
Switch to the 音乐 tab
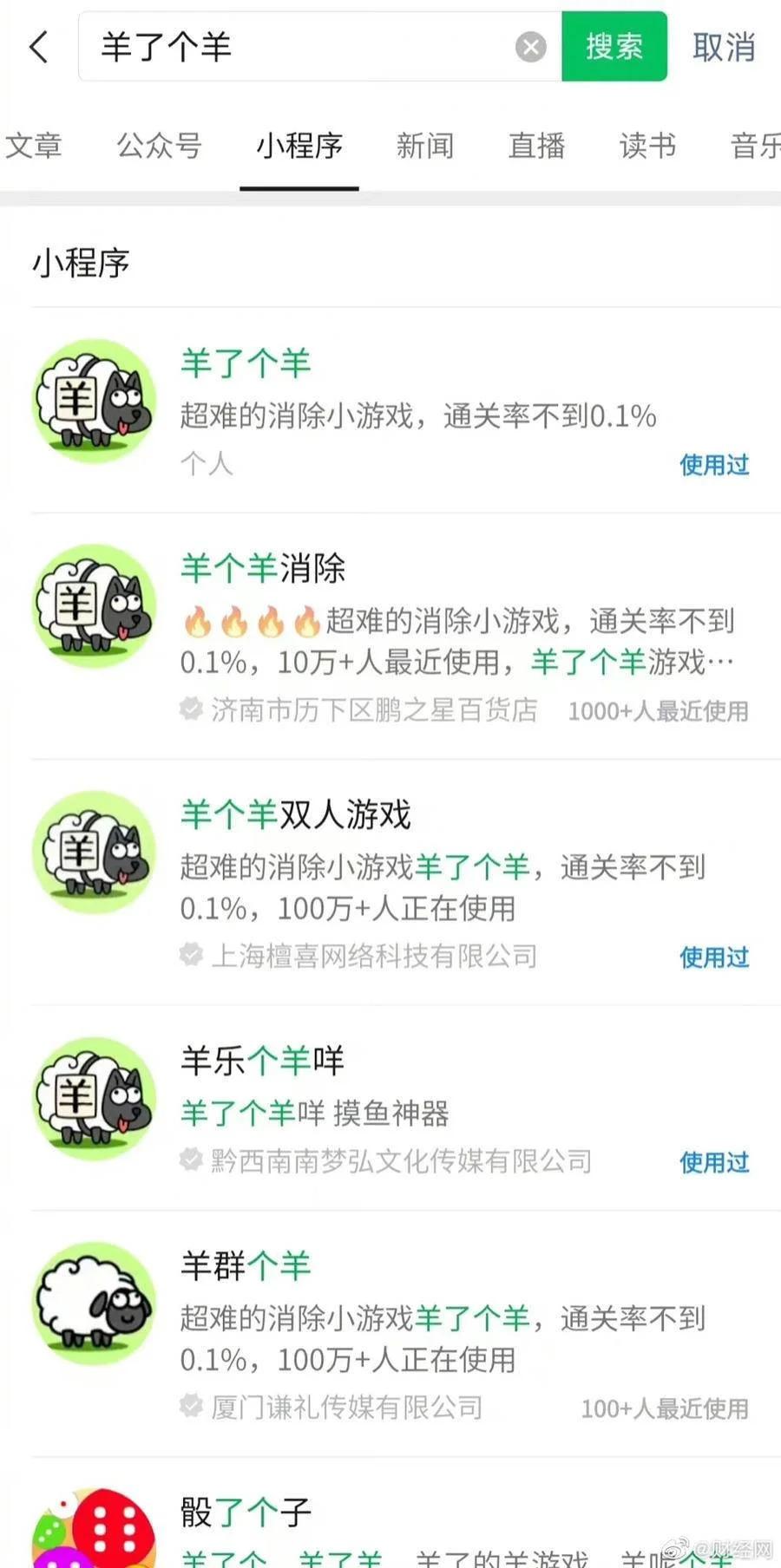[755, 146]
